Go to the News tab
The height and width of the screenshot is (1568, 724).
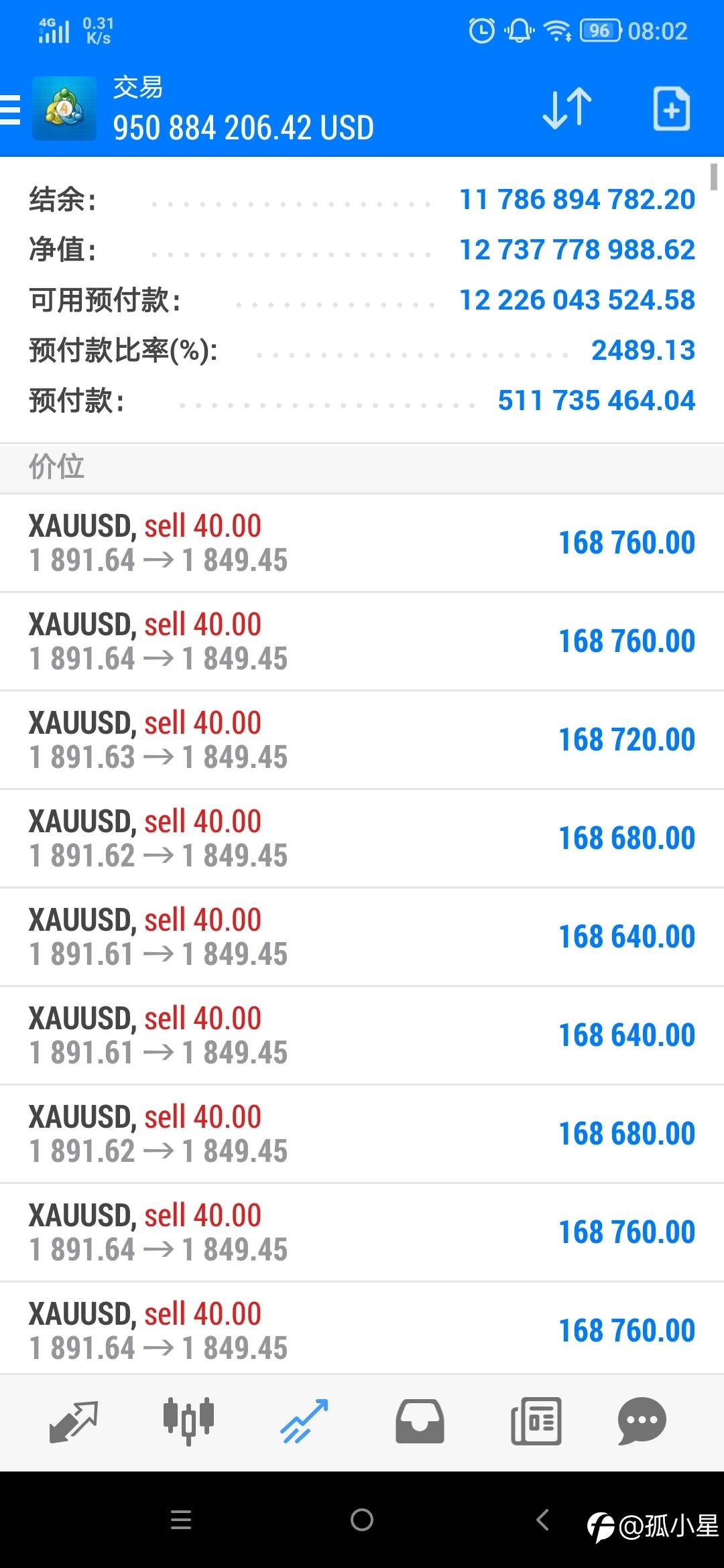click(x=536, y=1421)
